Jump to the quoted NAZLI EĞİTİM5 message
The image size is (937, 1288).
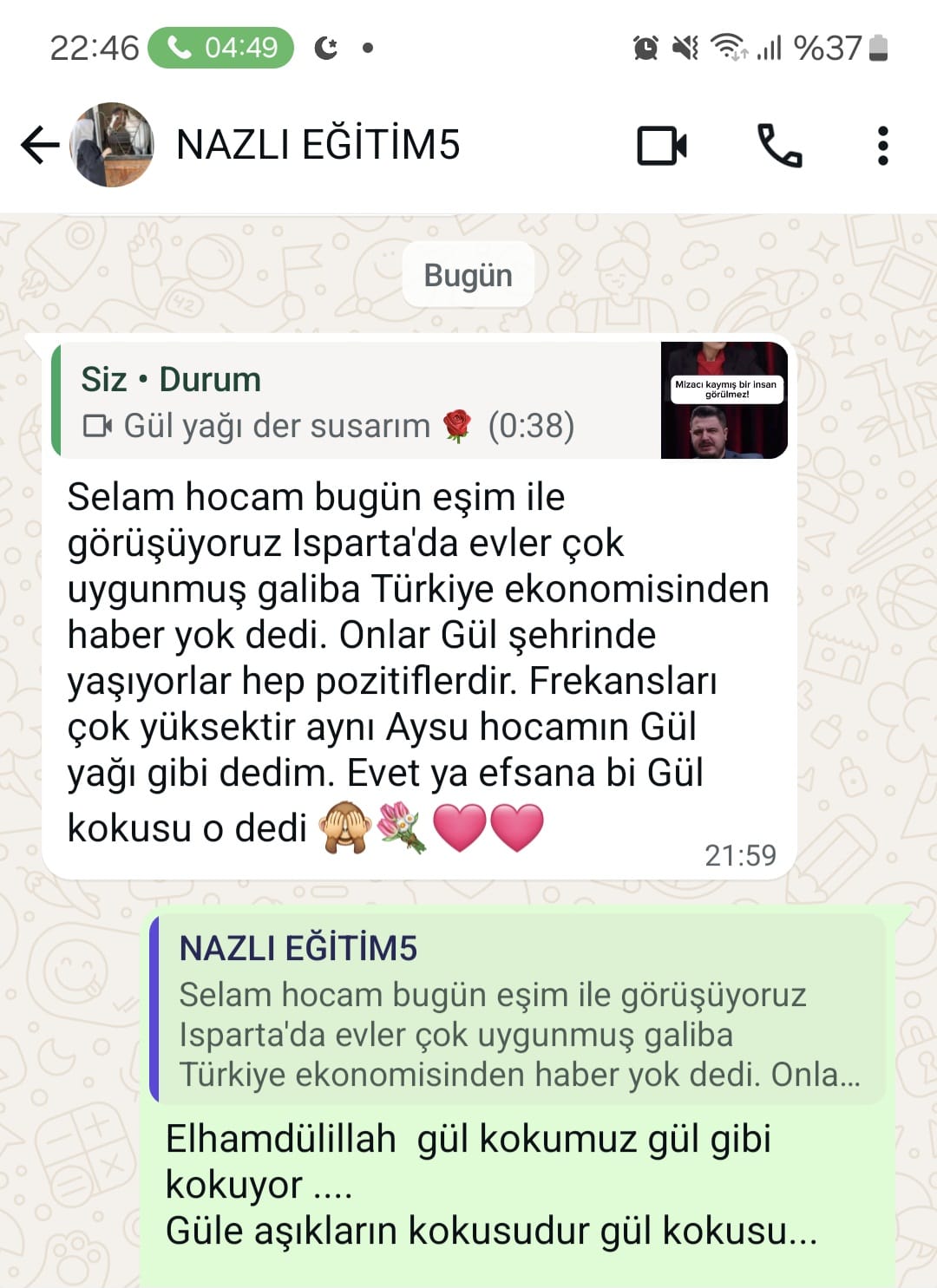pyautogui.click(x=518, y=1010)
